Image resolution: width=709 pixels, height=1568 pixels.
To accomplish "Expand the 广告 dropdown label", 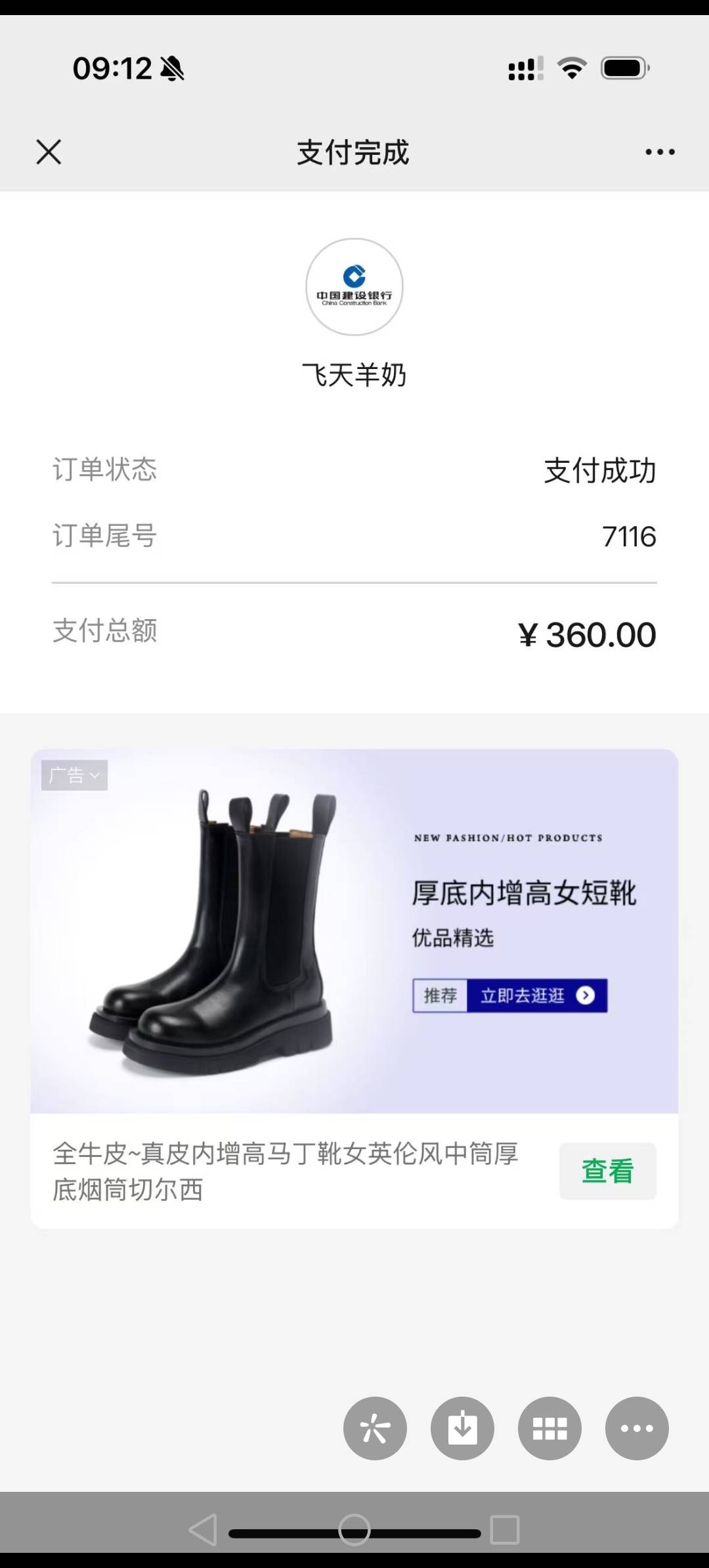I will 74,775.
